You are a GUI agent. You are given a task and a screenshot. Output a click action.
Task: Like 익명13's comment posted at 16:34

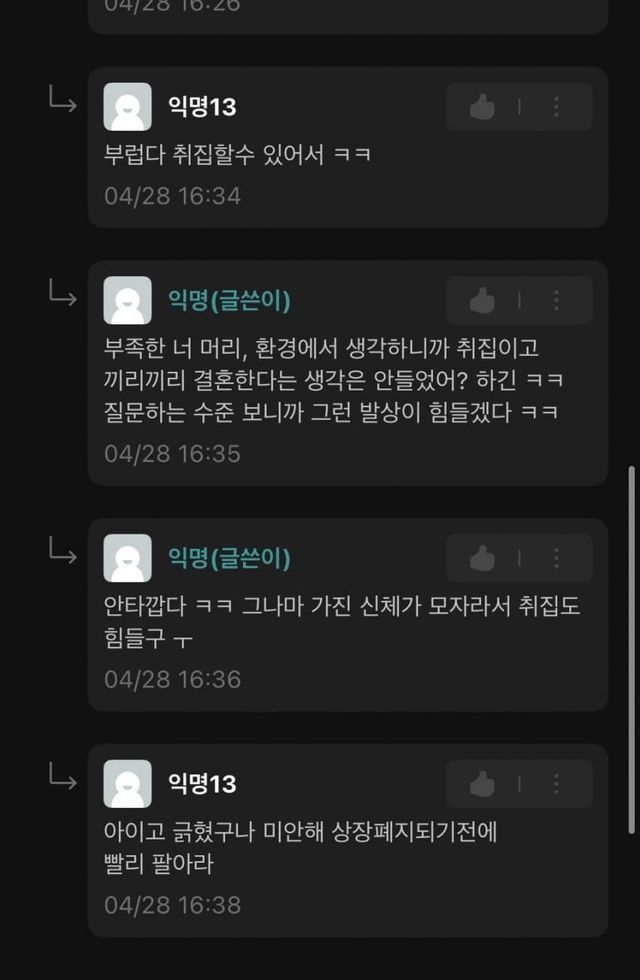point(483,107)
